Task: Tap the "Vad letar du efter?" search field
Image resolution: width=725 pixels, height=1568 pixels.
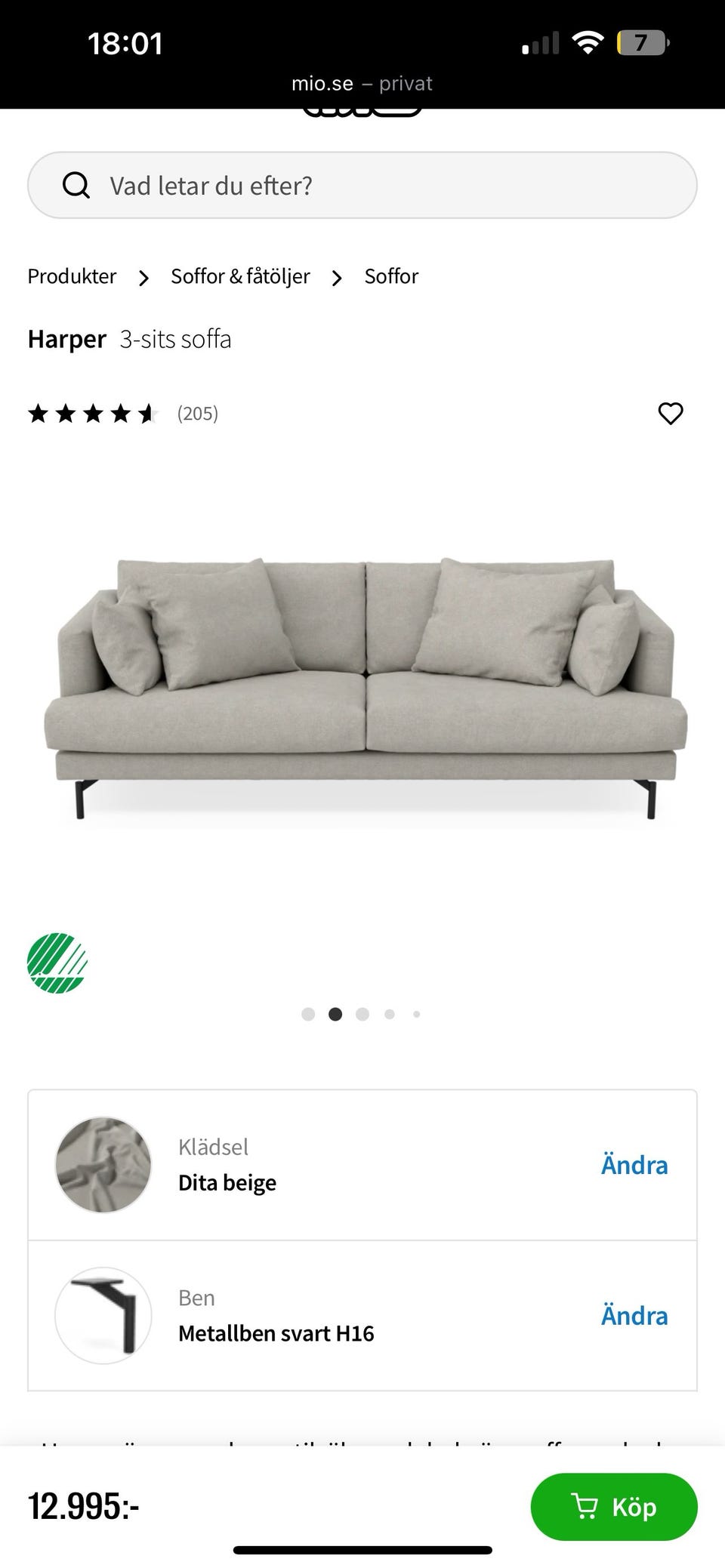Action: click(362, 186)
